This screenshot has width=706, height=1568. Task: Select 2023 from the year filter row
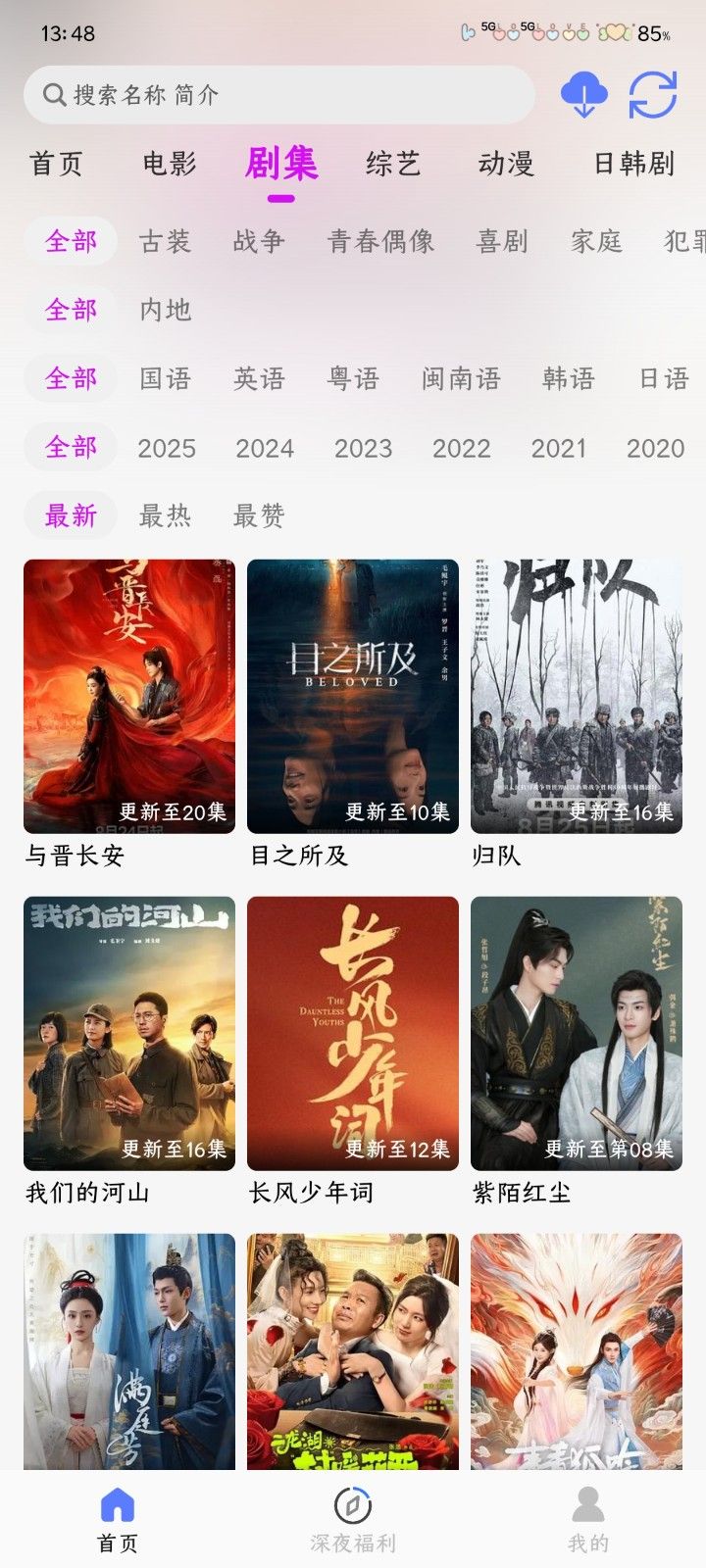pos(365,448)
